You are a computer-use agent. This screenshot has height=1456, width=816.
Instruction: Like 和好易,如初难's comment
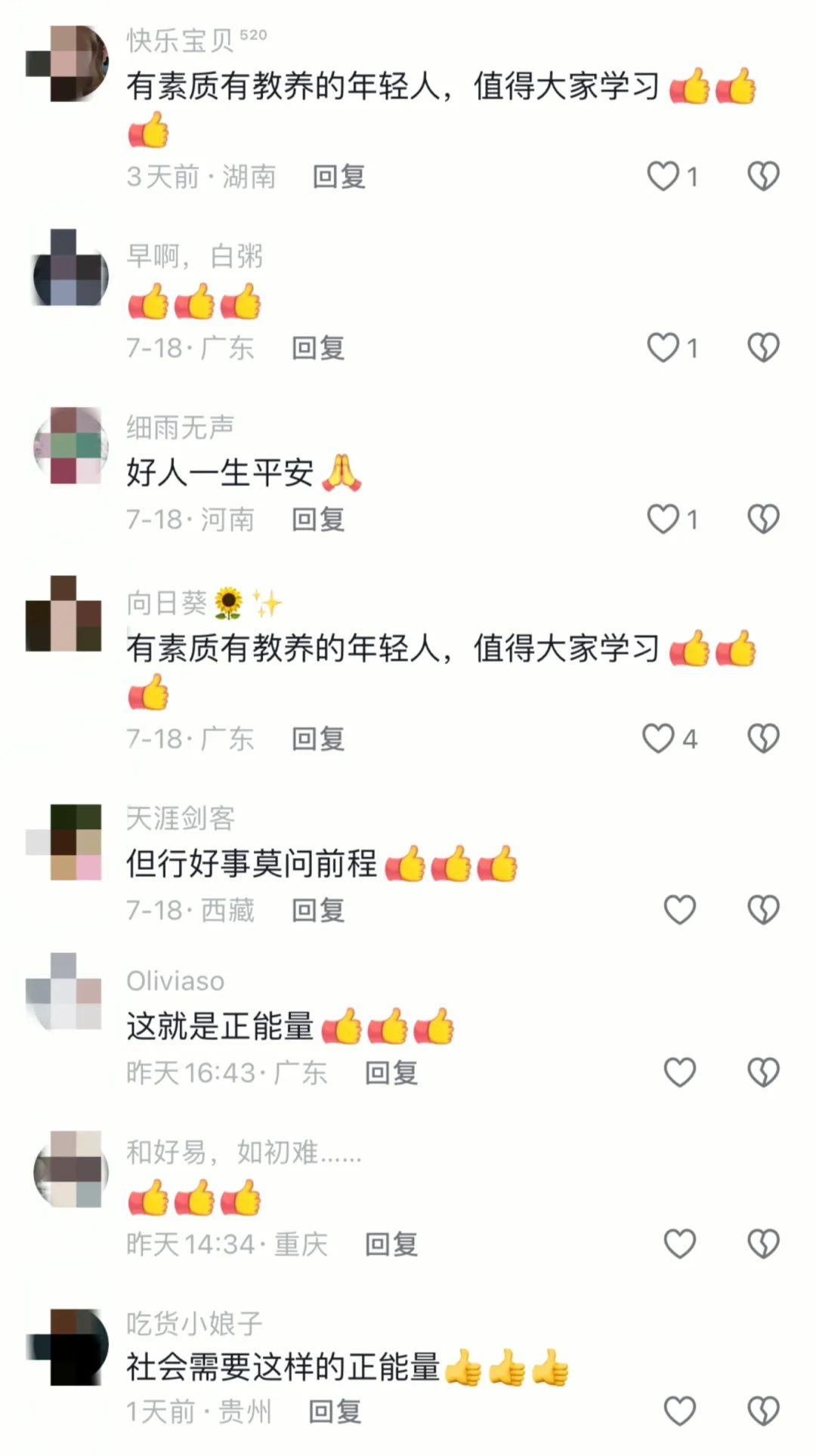679,1244
